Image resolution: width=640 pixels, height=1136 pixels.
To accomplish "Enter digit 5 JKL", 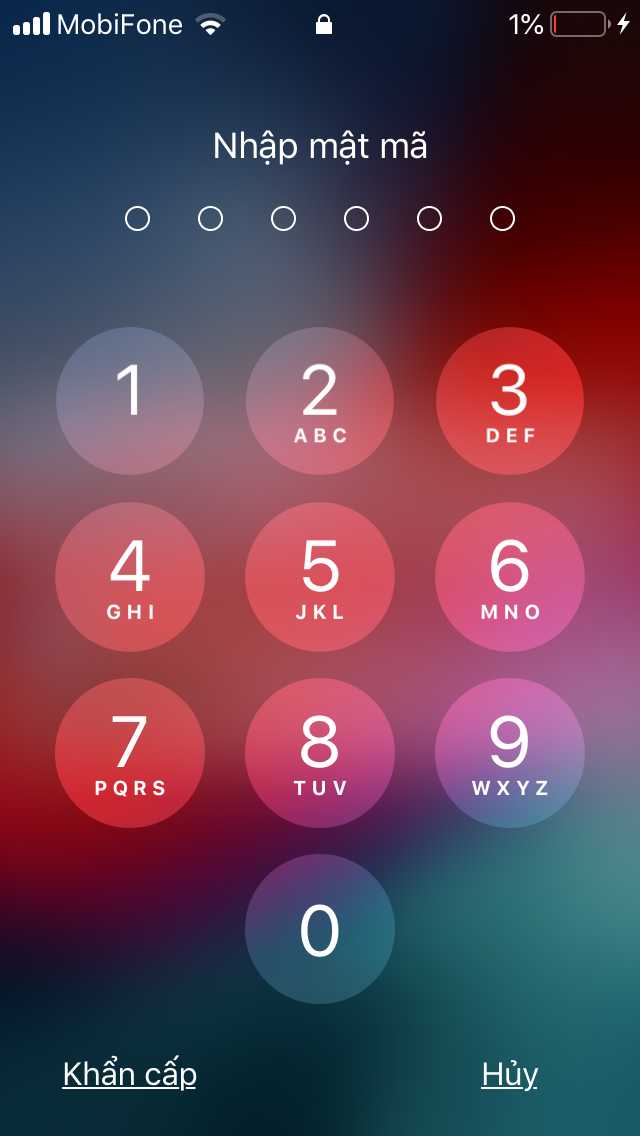I will coord(320,577).
